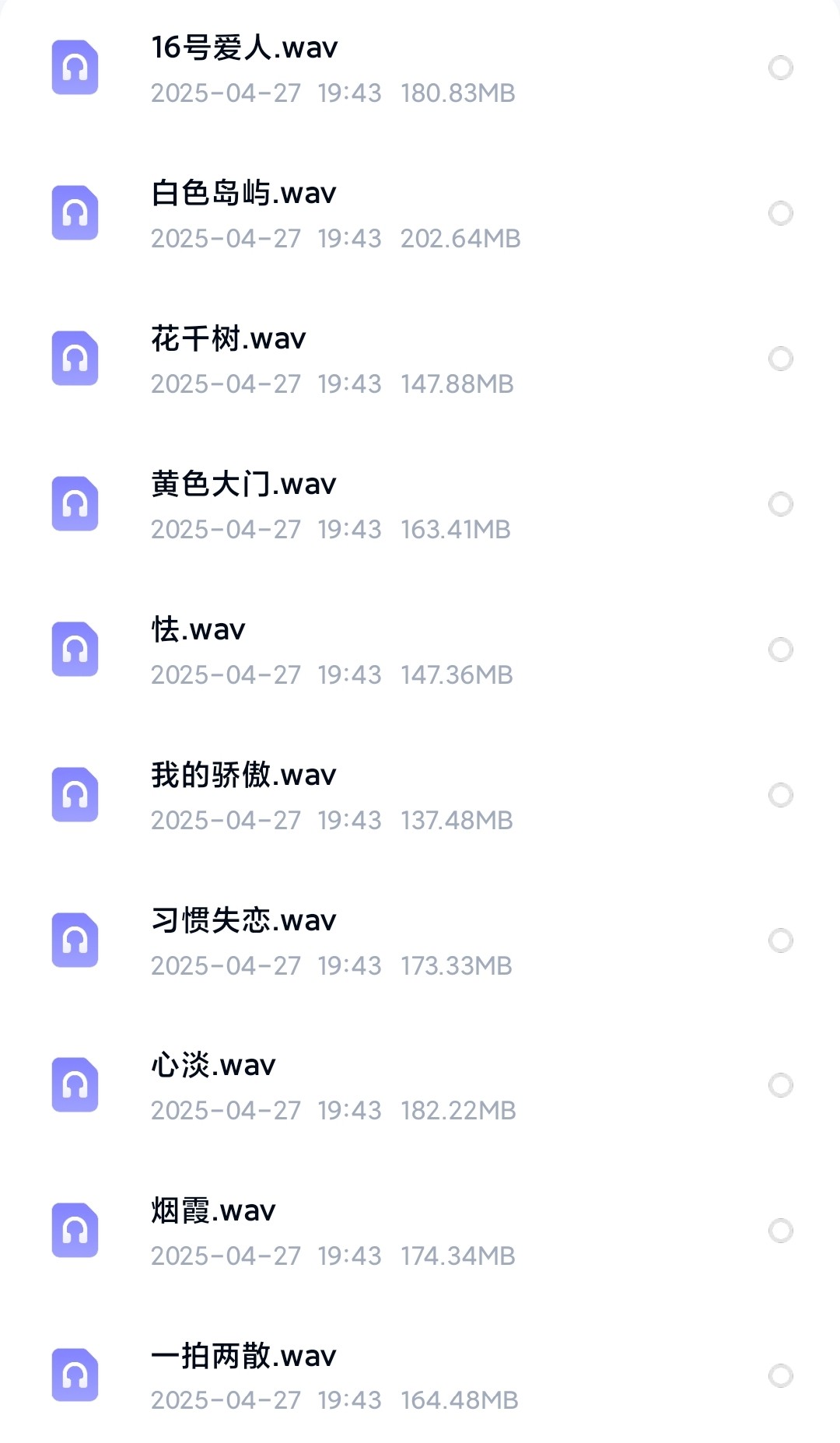Viewport: 840px width, 1443px height.
Task: Open the file 16号爱人.wav
Action: click(244, 48)
